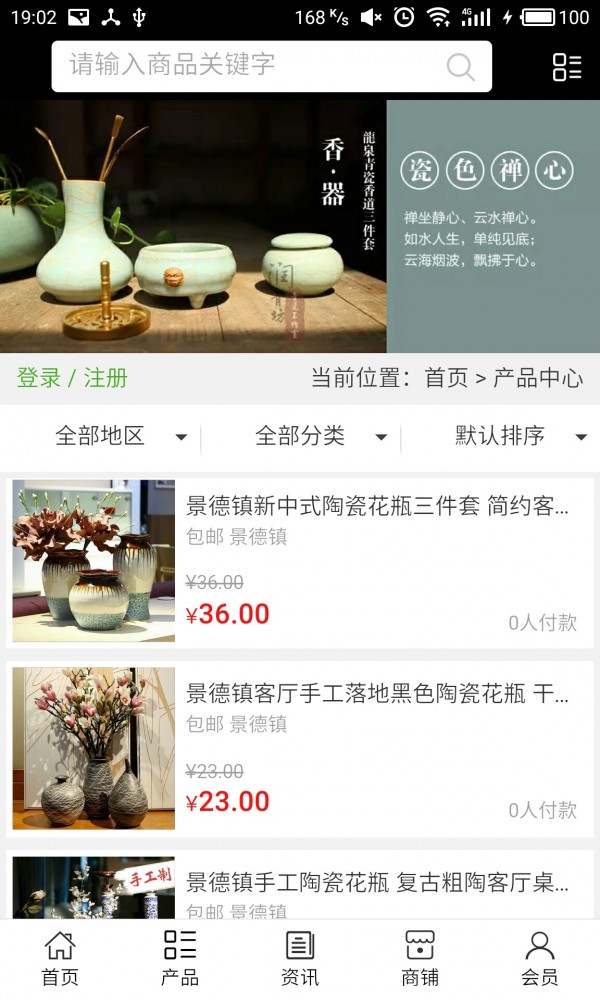This screenshot has height=1000, width=600.
Task: Switch to the 产品 tab
Action: coord(180,958)
